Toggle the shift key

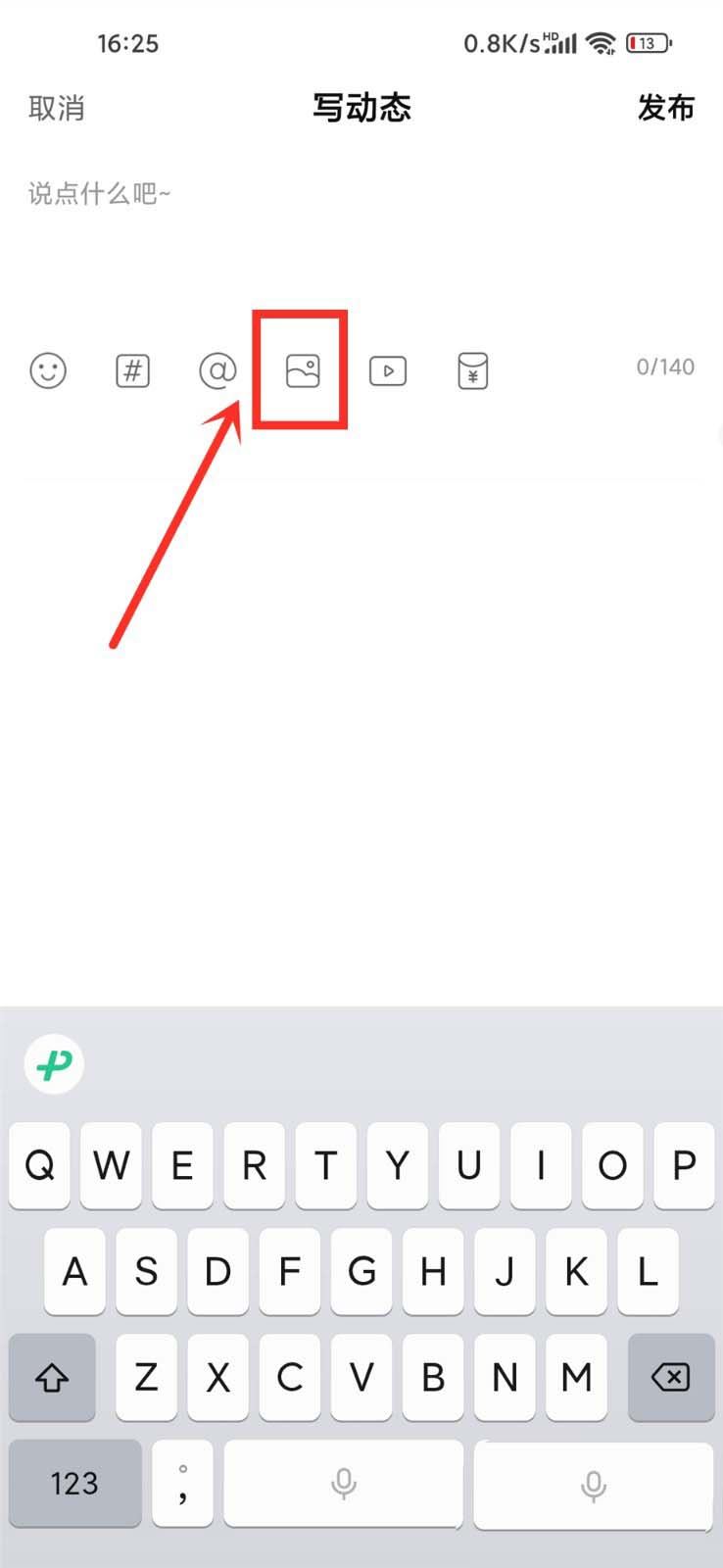(x=52, y=1377)
